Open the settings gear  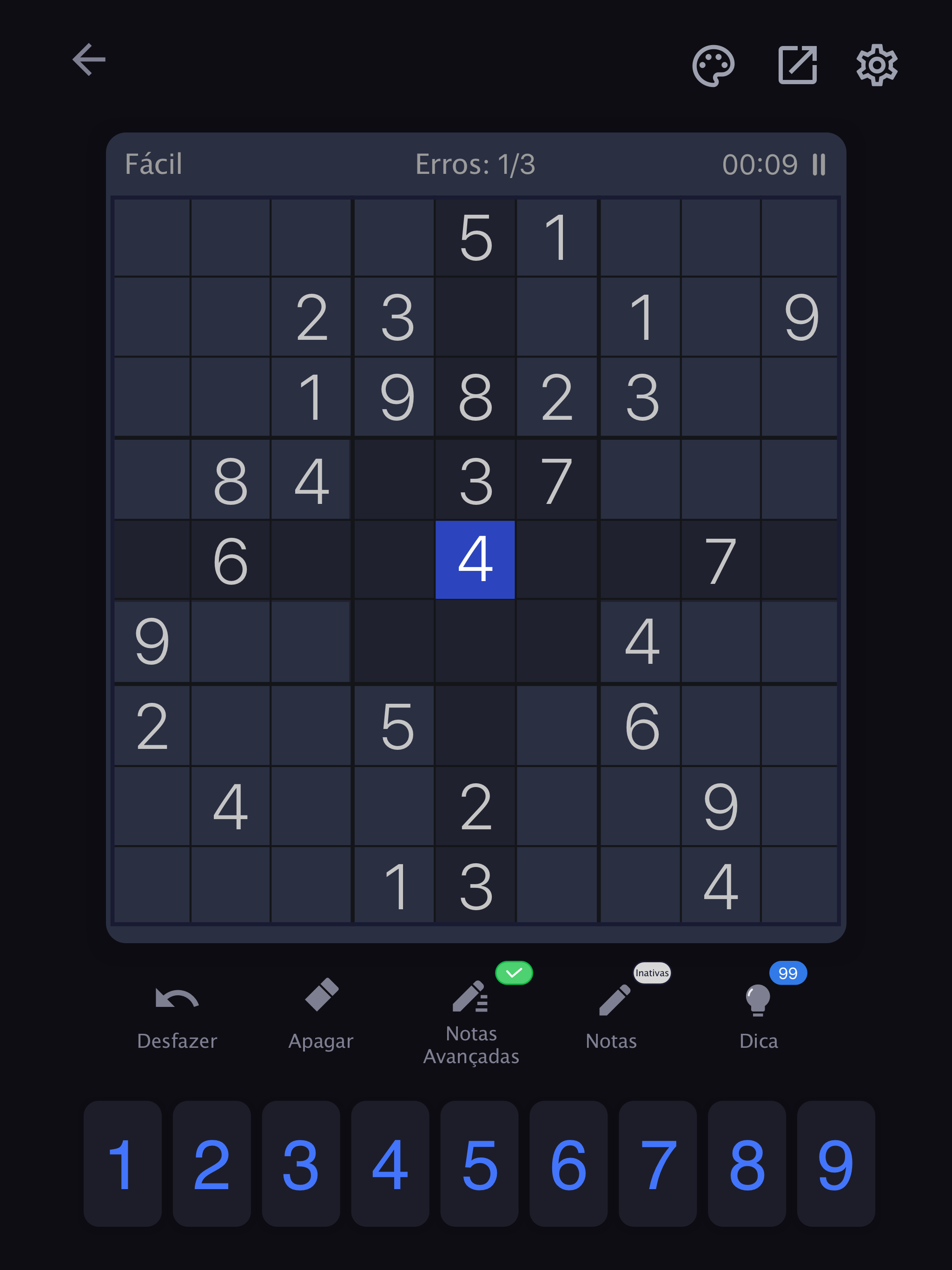click(877, 64)
